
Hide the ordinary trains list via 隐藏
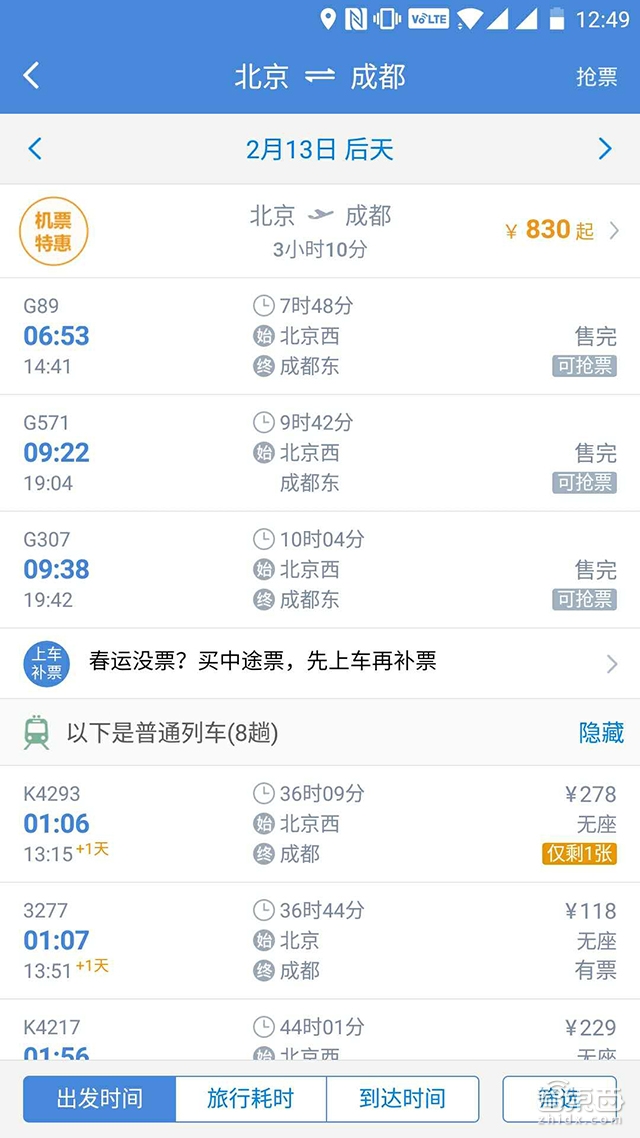(601, 733)
